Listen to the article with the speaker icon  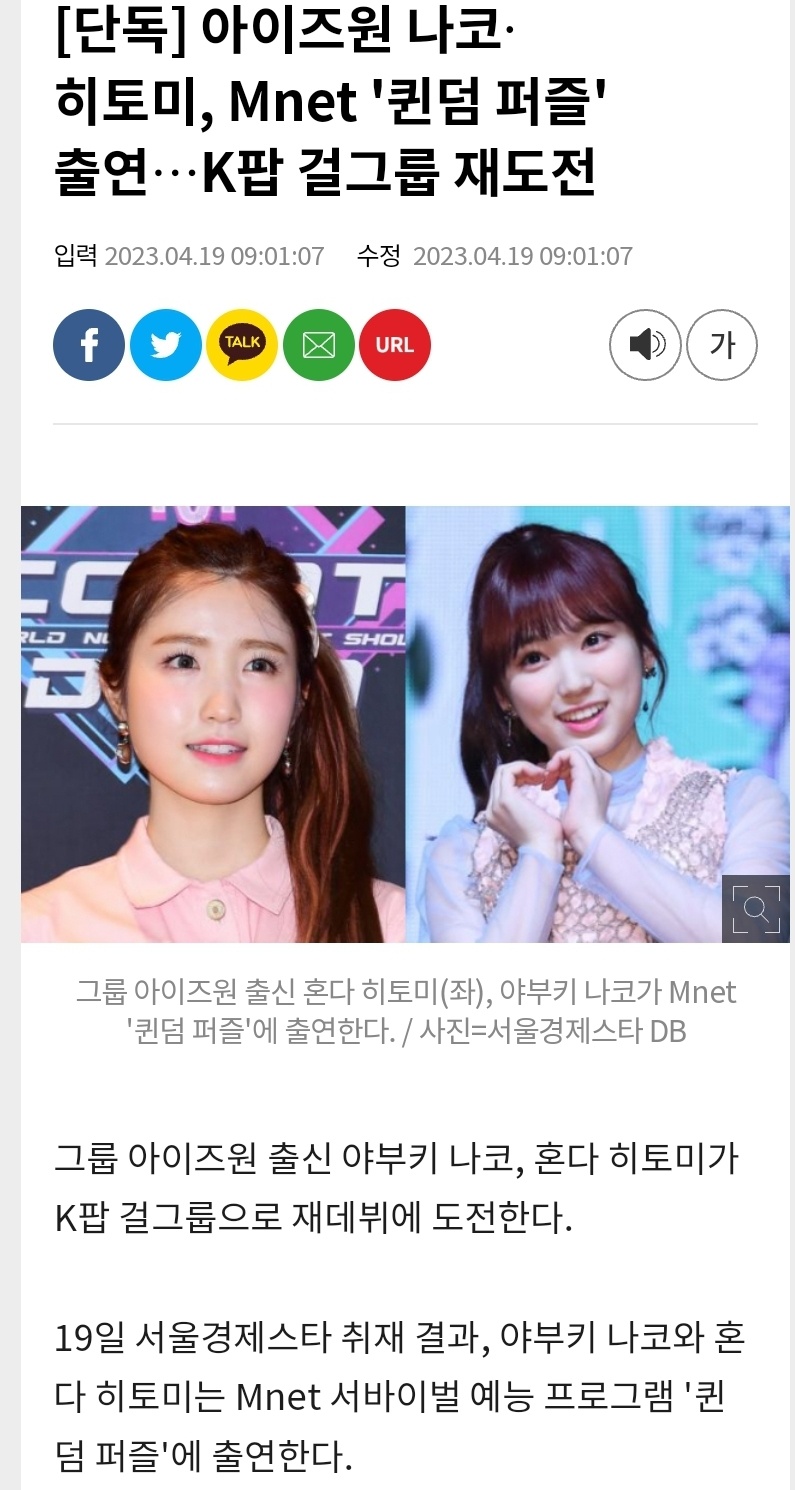point(646,345)
